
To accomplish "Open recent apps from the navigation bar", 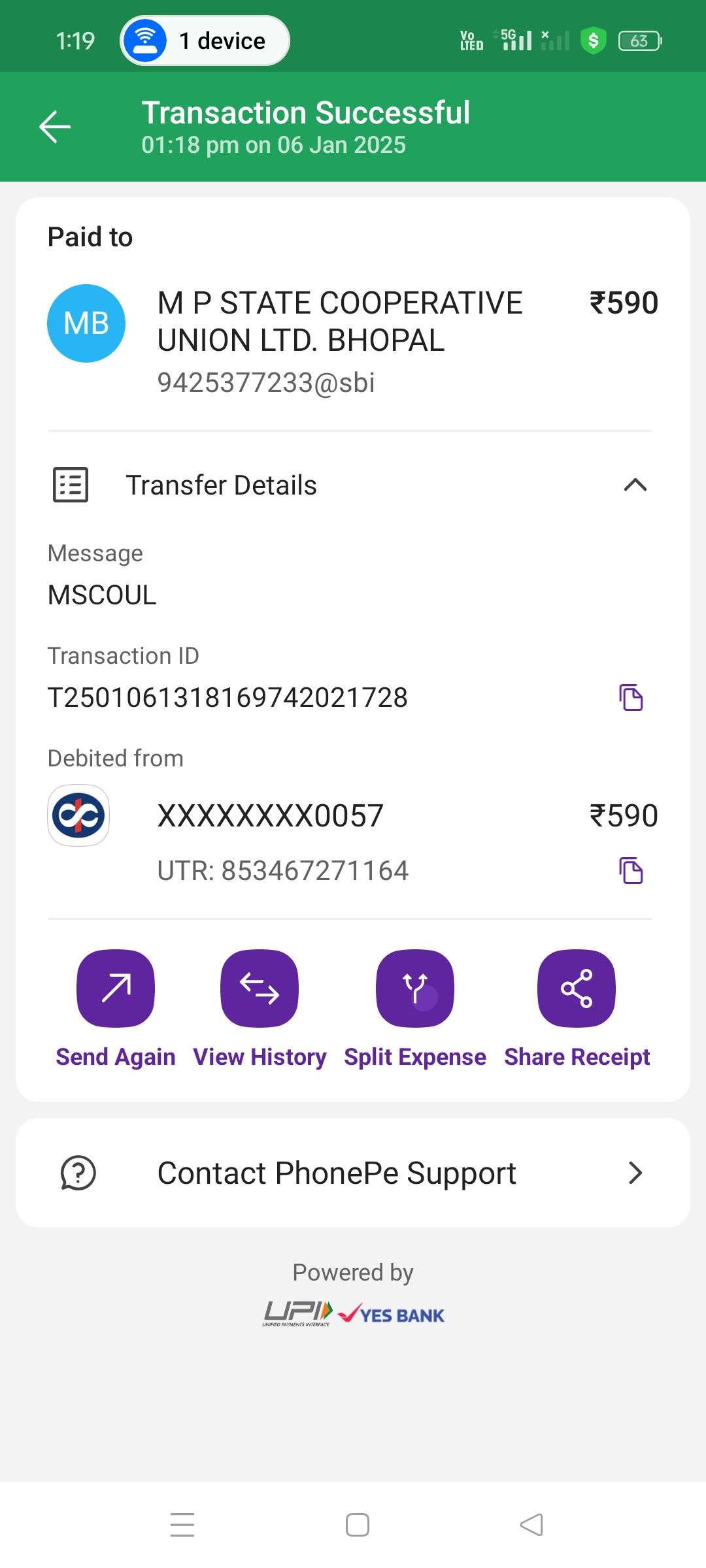I will (x=182, y=1525).
